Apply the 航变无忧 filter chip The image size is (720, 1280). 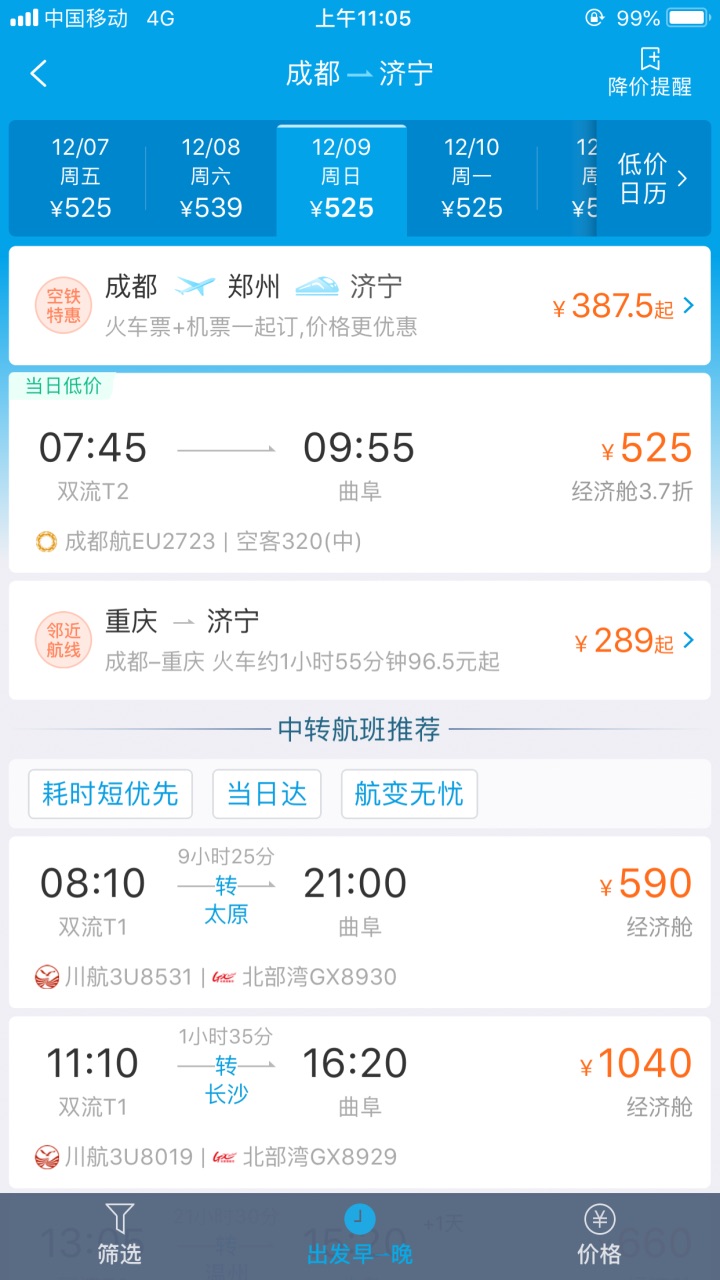coord(409,794)
